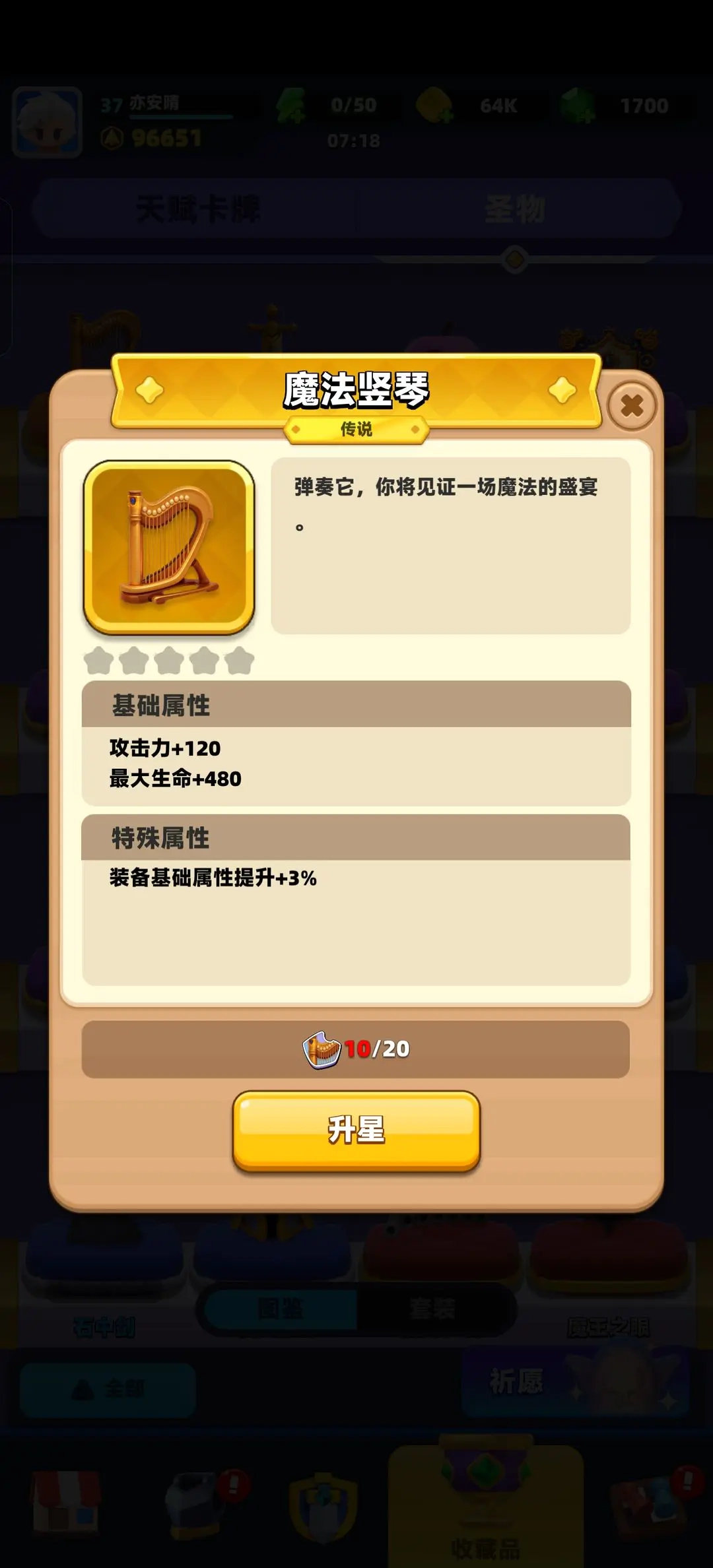Close the 魔法竖琴 detail dialog

(x=631, y=405)
